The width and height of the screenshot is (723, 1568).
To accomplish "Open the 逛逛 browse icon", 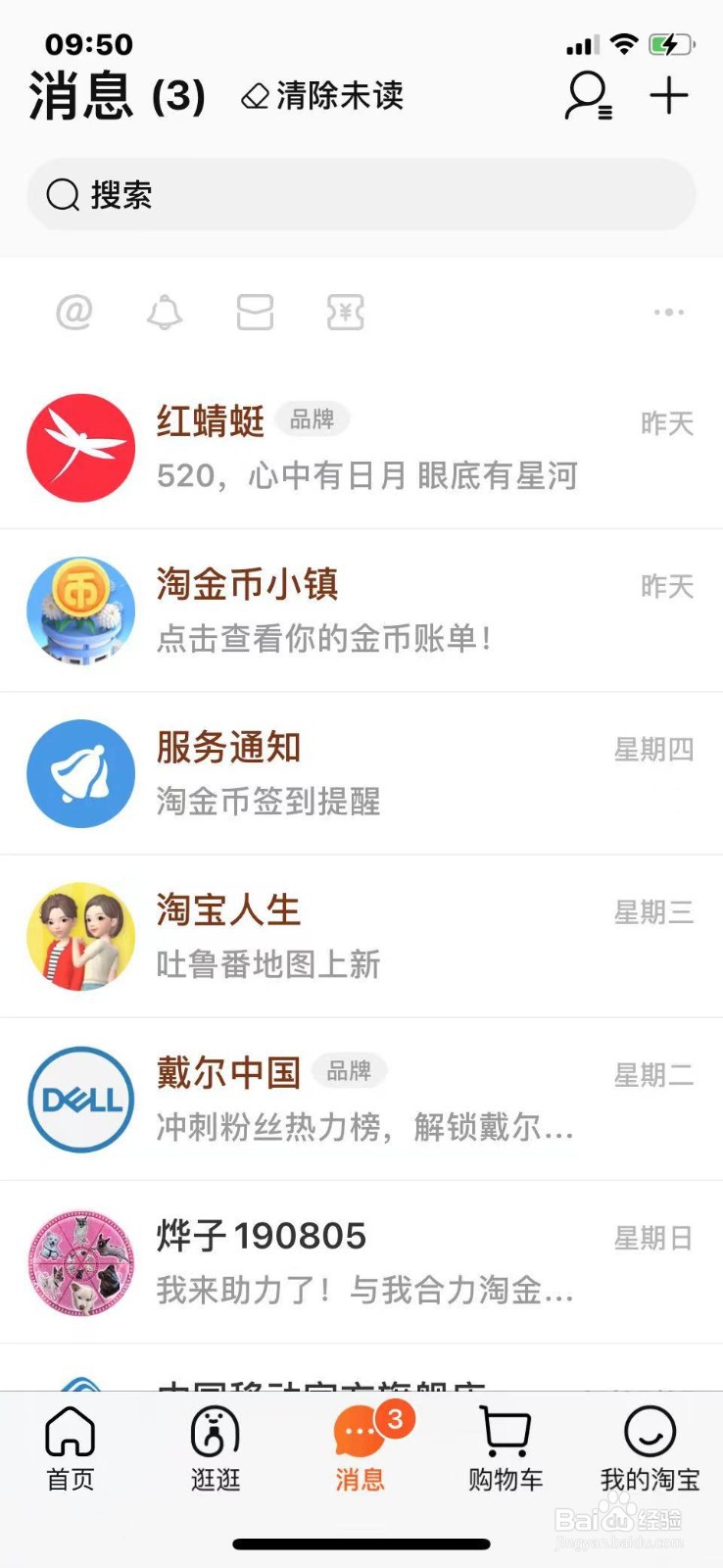I will 215,1441.
